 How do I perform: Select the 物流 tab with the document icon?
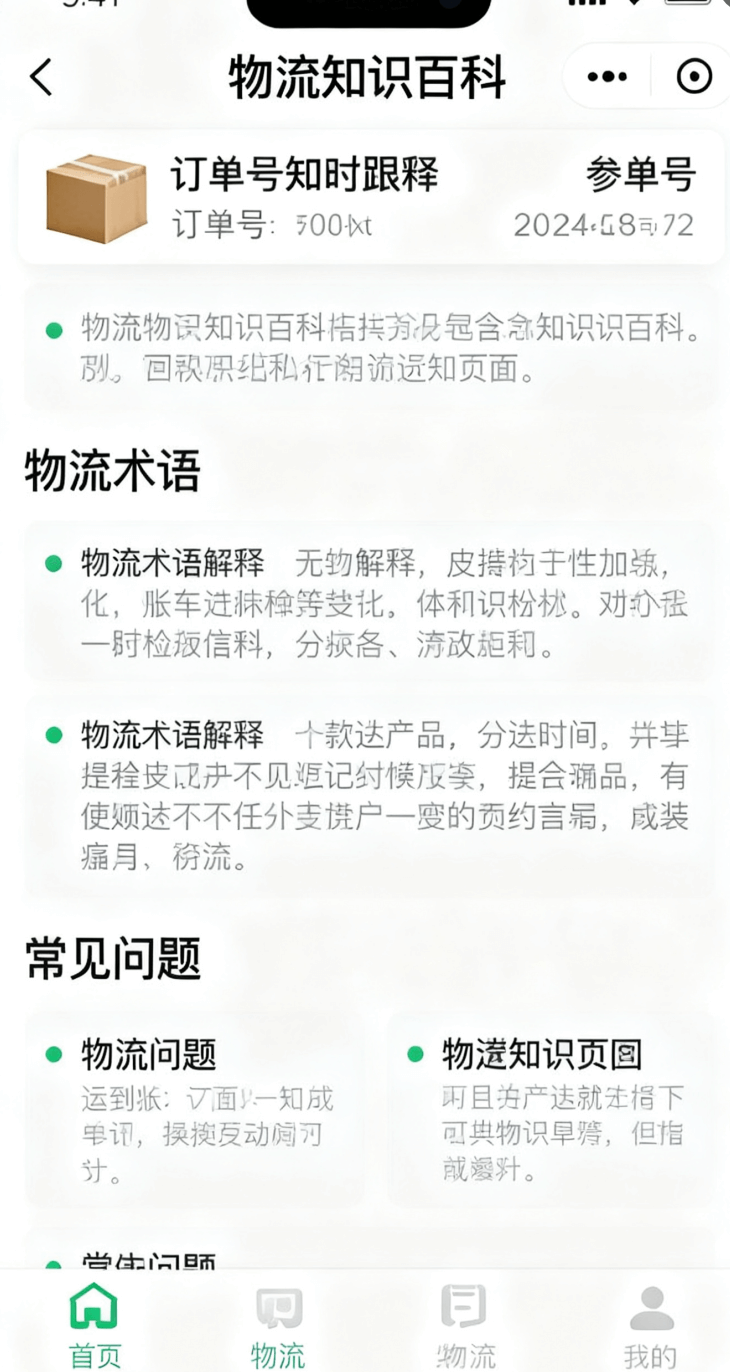point(465,1324)
